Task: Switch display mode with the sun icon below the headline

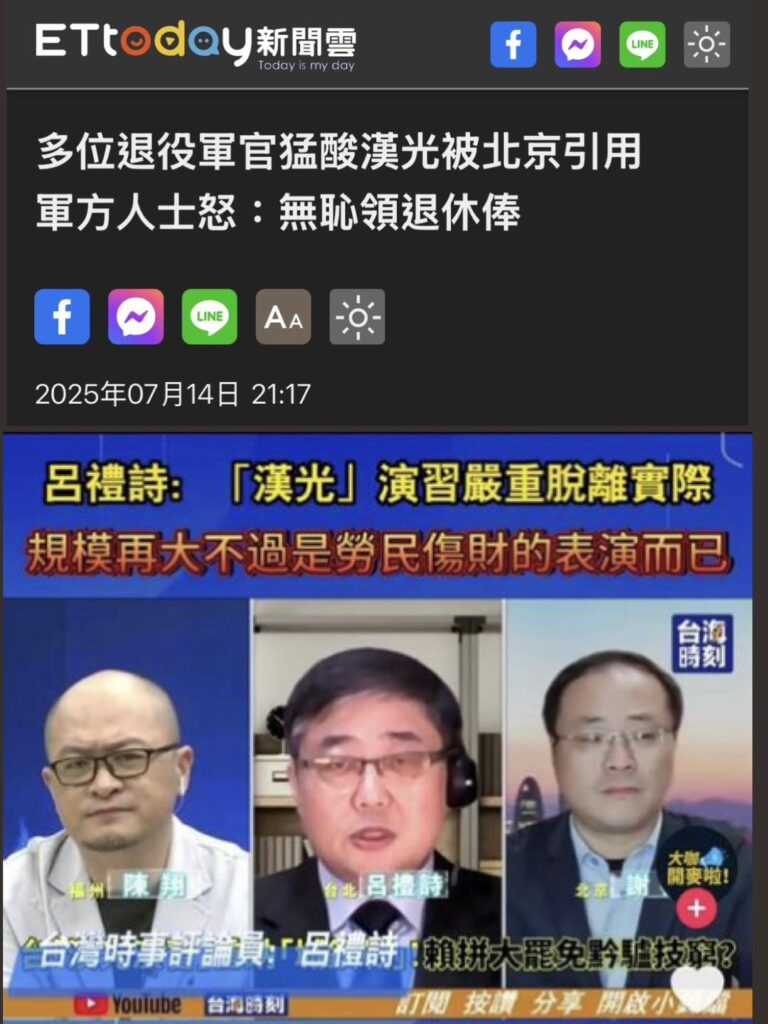Action: [x=357, y=317]
